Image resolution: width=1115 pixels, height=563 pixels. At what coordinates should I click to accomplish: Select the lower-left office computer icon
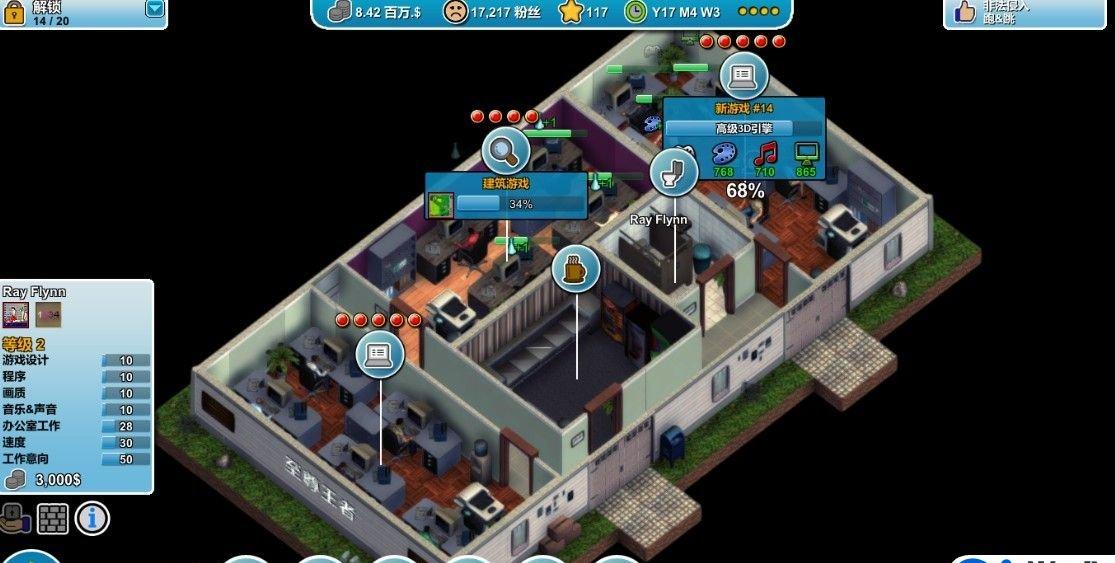(x=380, y=353)
